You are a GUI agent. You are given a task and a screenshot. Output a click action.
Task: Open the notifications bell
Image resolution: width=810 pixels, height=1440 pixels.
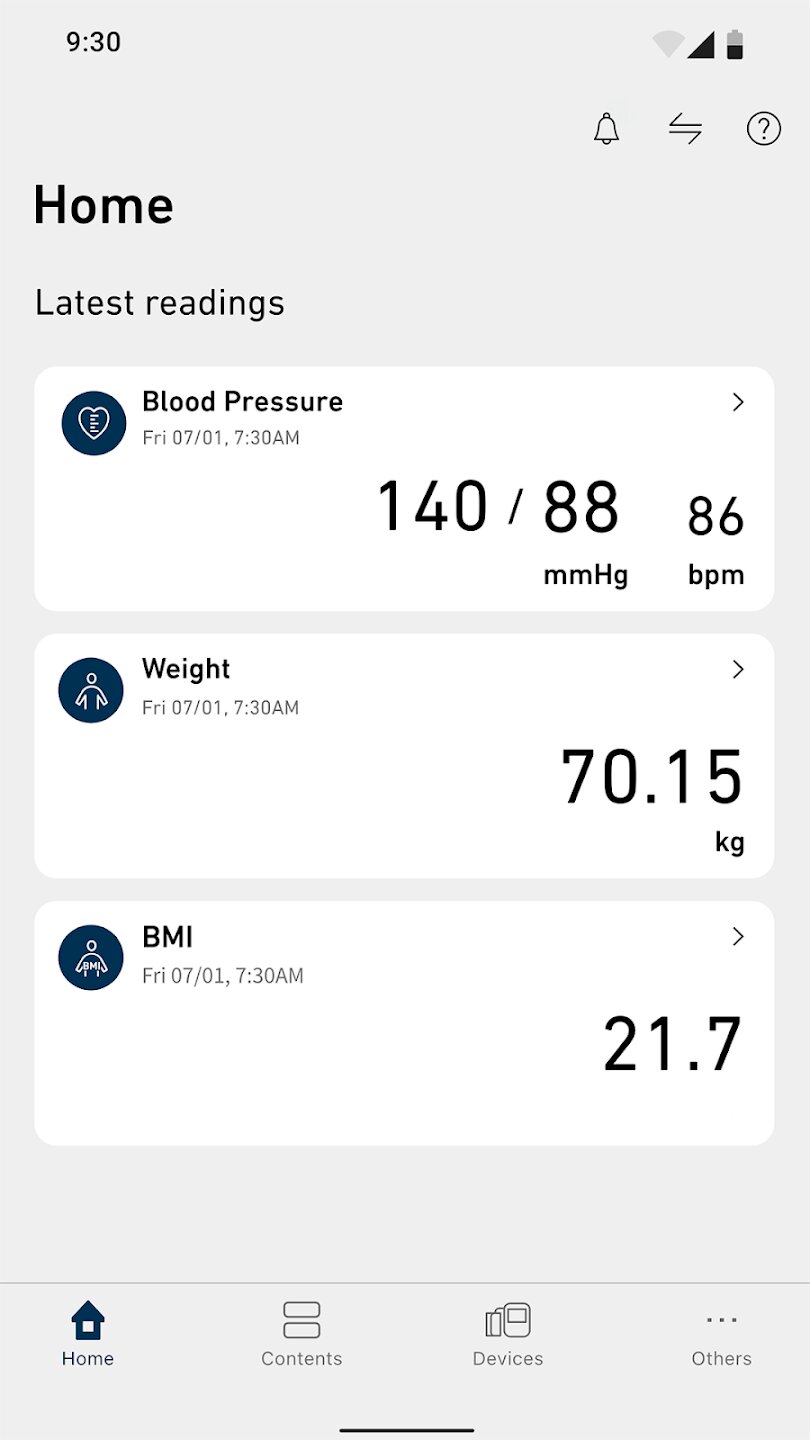click(x=606, y=129)
